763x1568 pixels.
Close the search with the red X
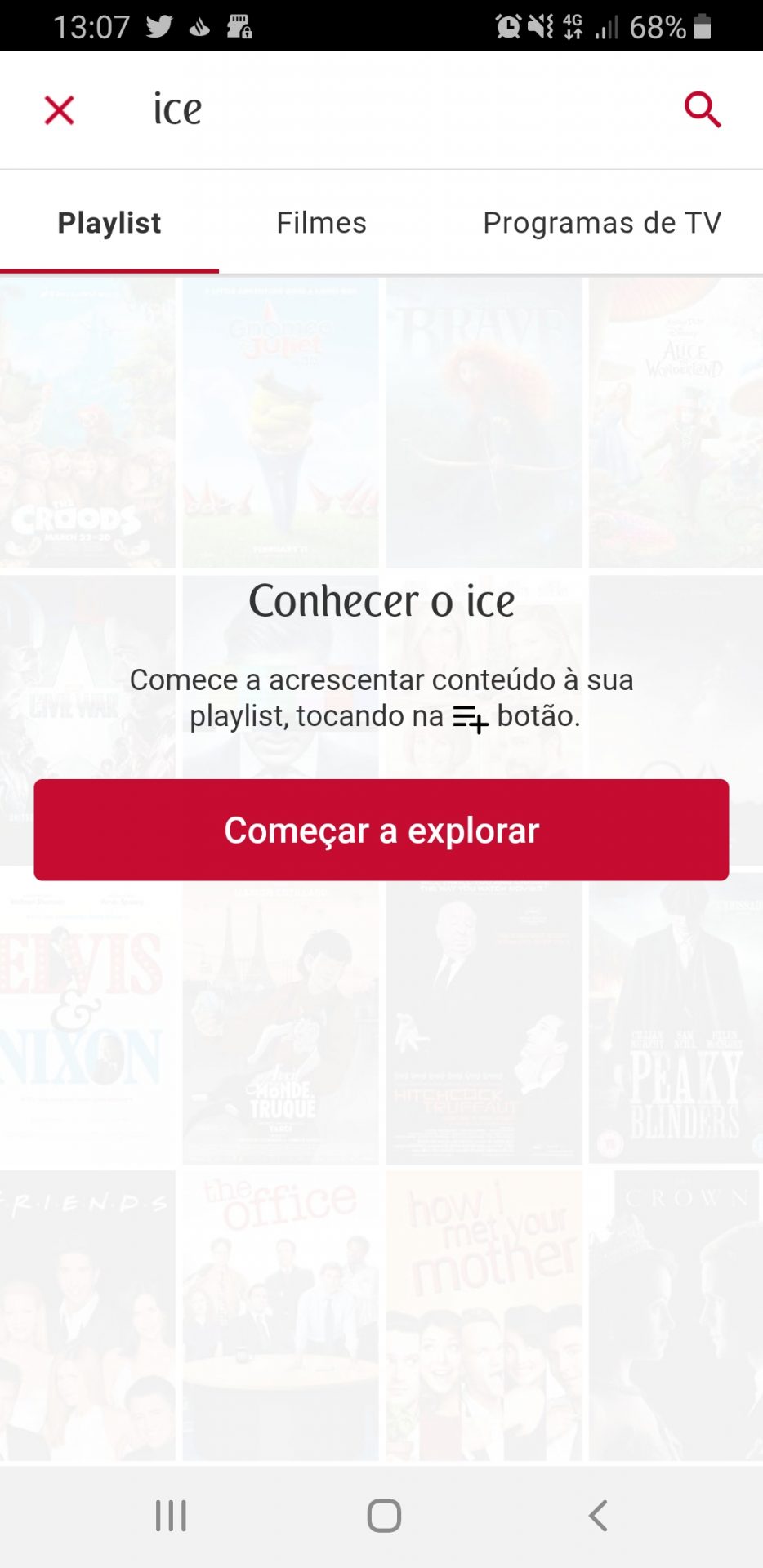pos(59,110)
